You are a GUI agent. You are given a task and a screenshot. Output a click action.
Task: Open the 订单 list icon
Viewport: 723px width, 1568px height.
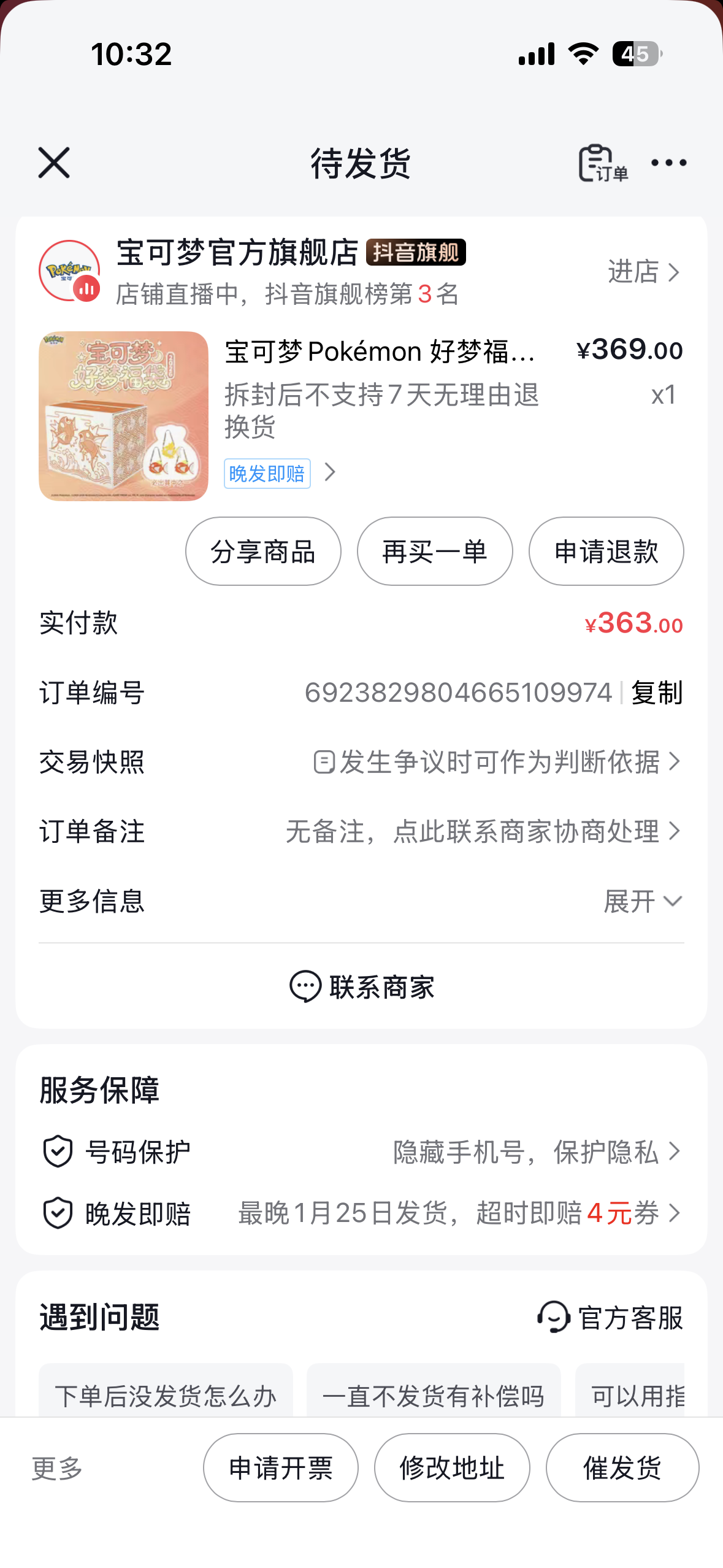pyautogui.click(x=602, y=163)
